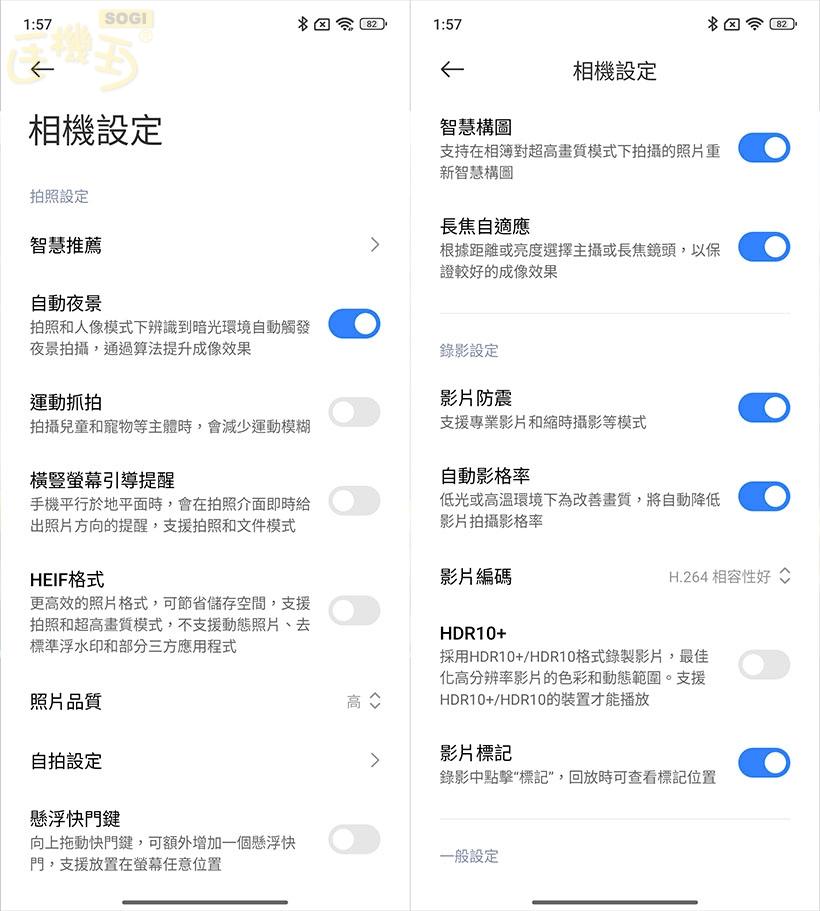This screenshot has height=911, width=820.
Task: Toggle off 長焦自適應
Action: click(764, 247)
